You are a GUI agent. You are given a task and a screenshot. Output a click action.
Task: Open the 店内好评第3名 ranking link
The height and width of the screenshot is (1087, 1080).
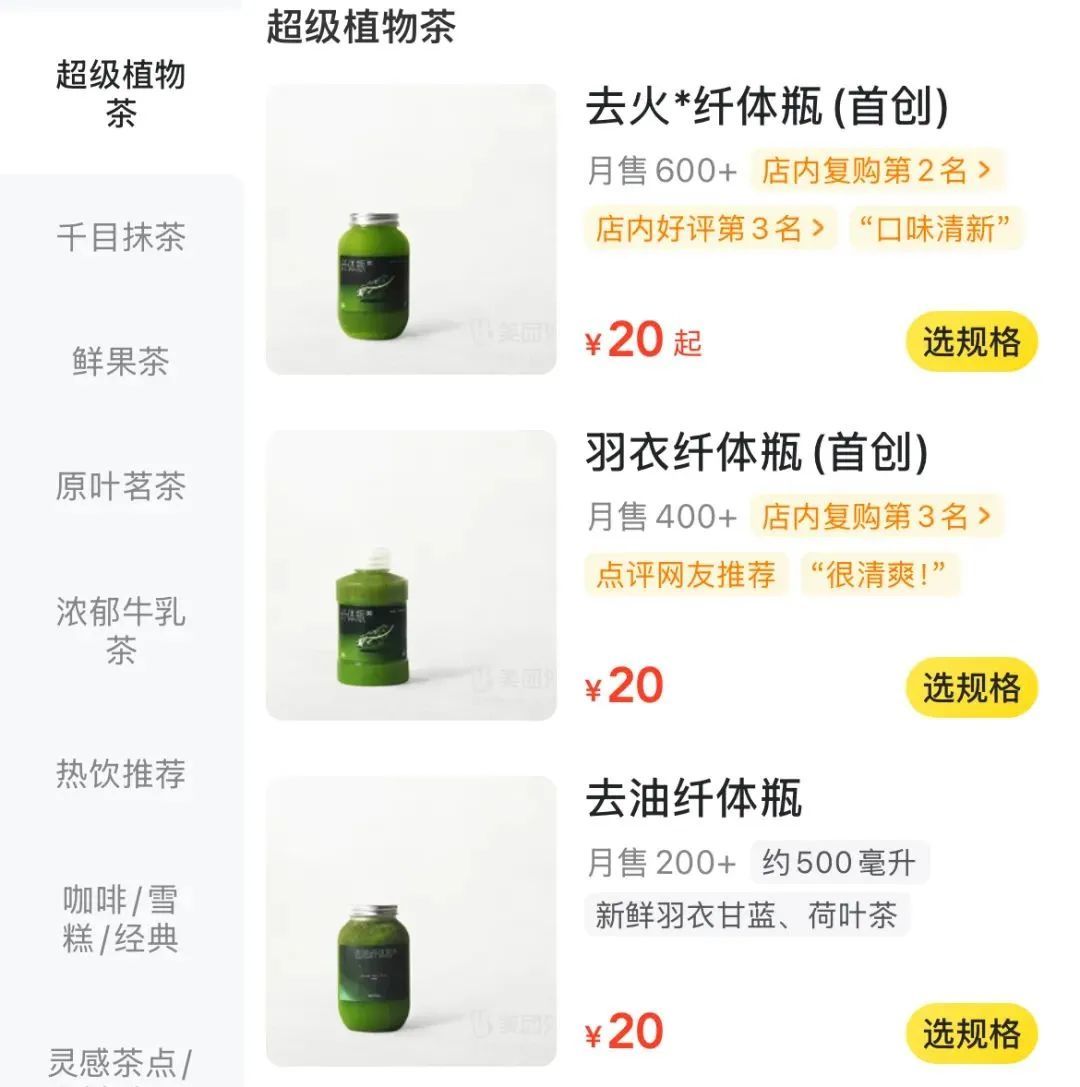pos(700,229)
